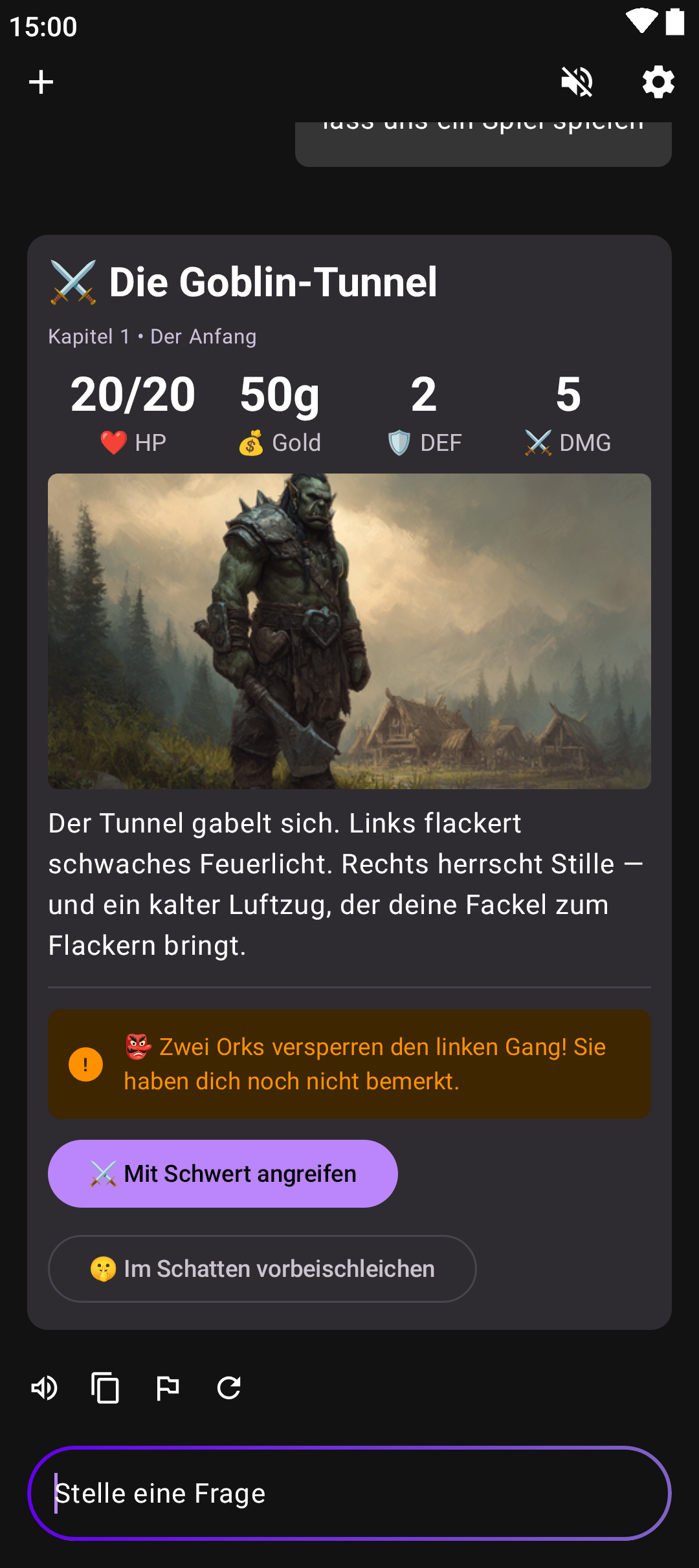Focus the Stelle eine Frage text field
The width and height of the screenshot is (699, 1568).
349,1493
